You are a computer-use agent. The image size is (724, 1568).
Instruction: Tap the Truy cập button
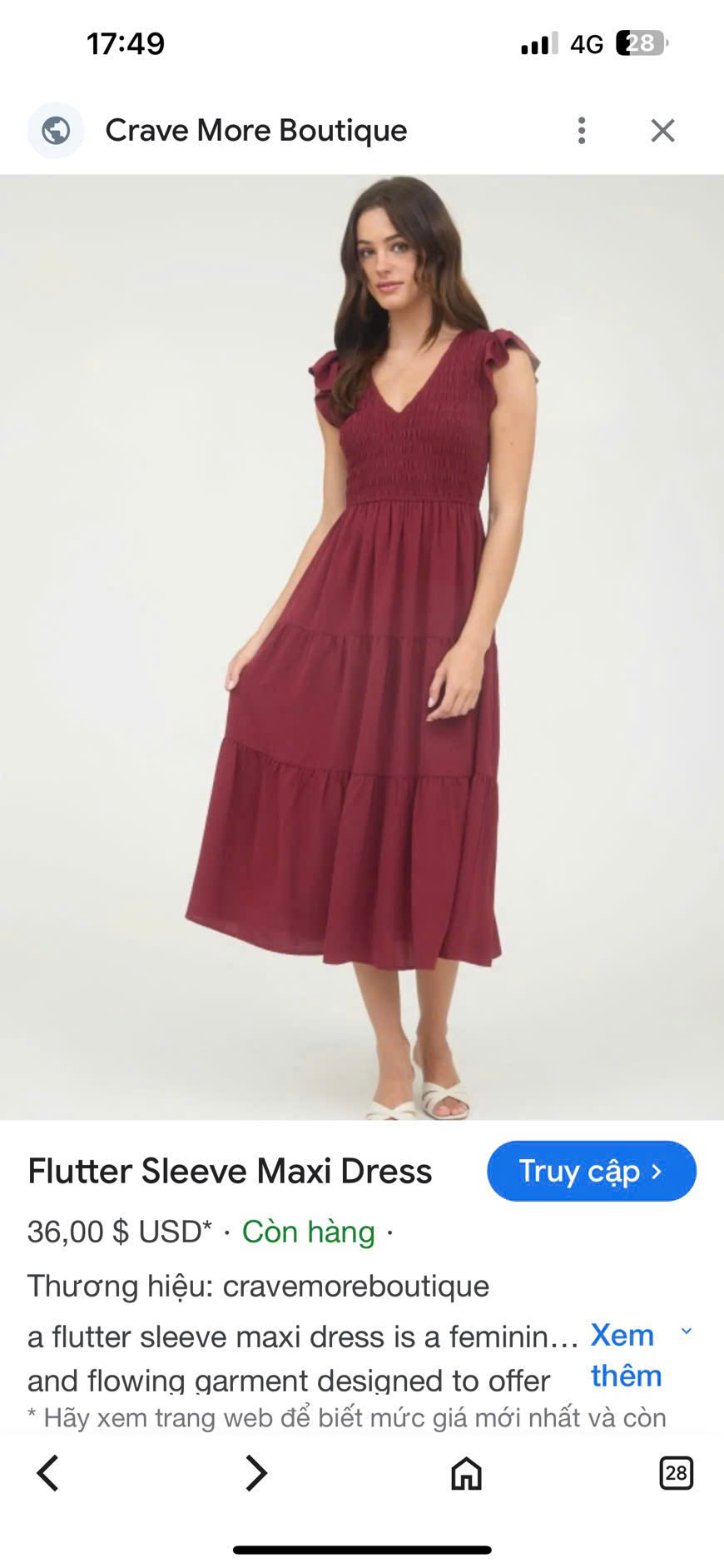(x=591, y=1171)
